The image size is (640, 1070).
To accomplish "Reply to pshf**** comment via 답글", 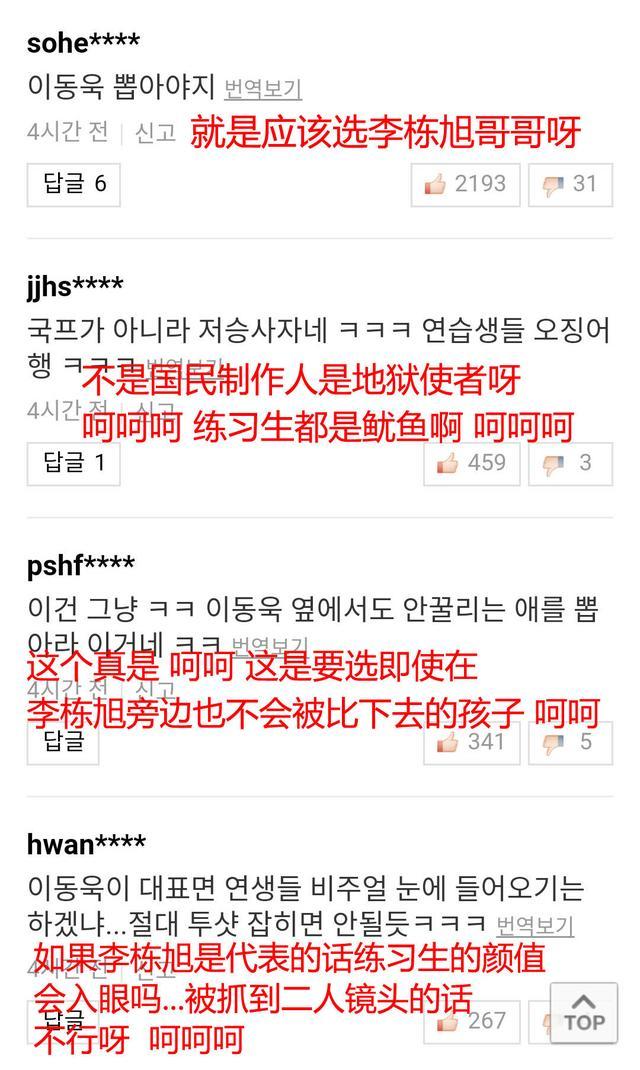I will [x=63, y=742].
